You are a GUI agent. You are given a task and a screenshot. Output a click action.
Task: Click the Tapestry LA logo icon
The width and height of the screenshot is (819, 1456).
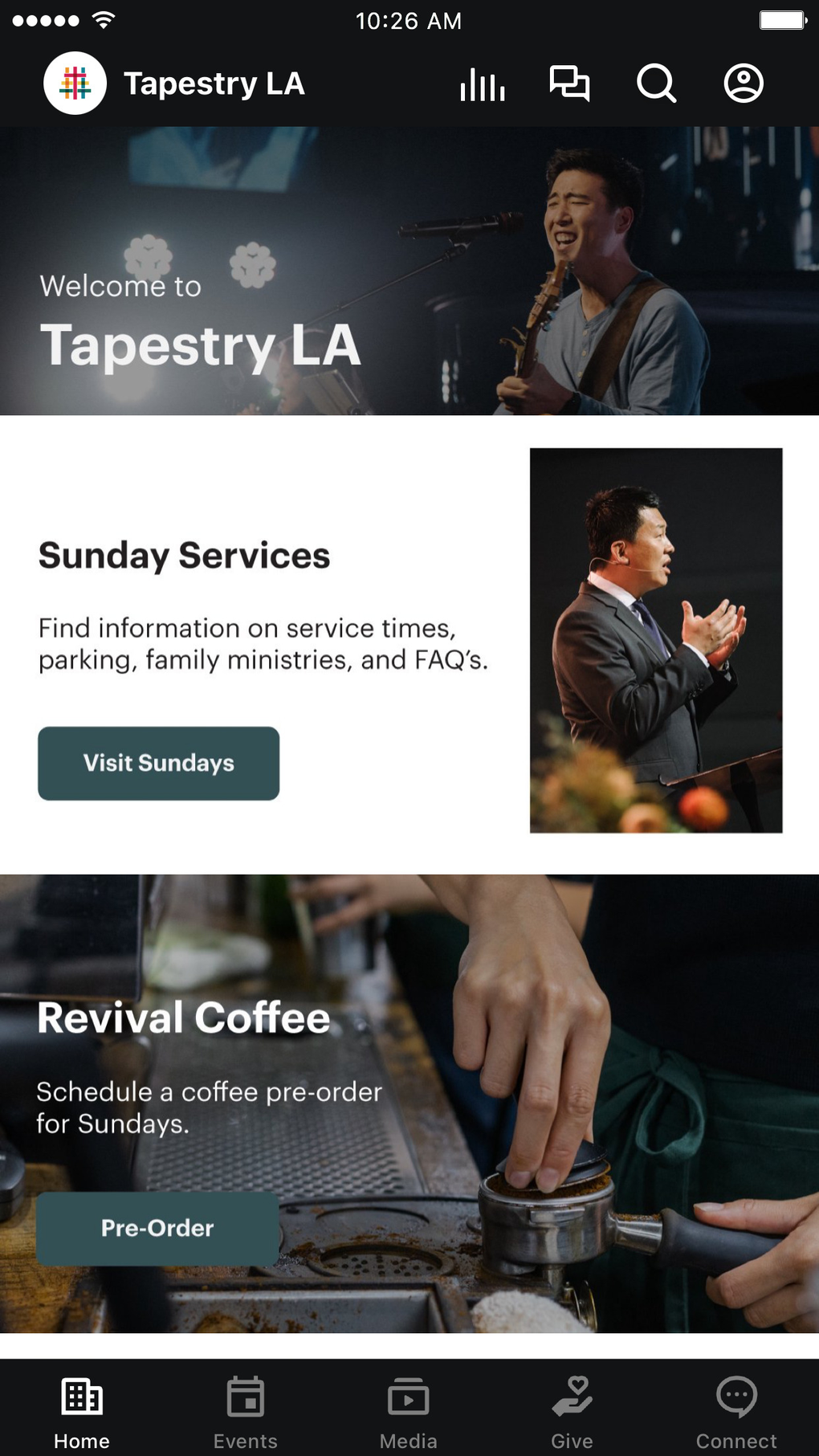point(75,82)
